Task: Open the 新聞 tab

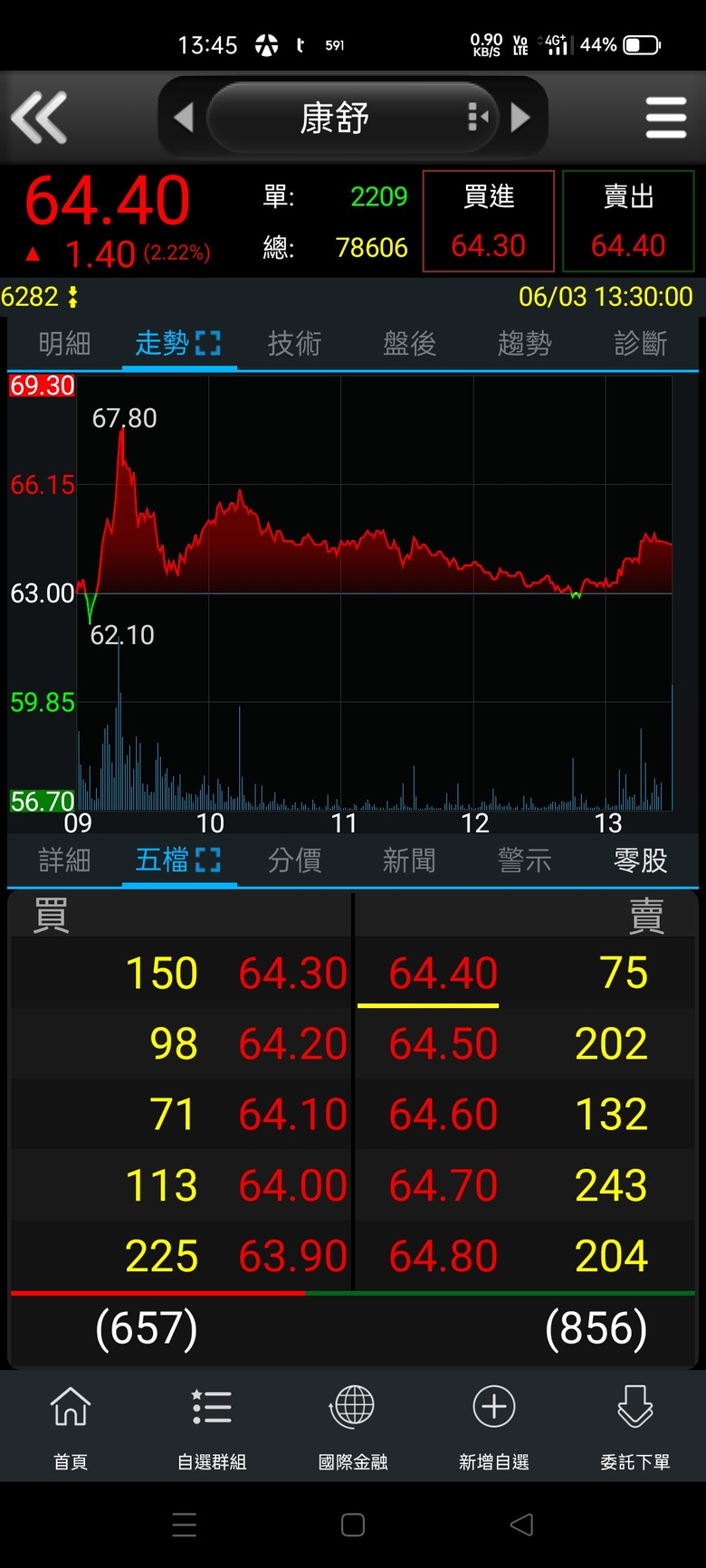Action: [409, 860]
